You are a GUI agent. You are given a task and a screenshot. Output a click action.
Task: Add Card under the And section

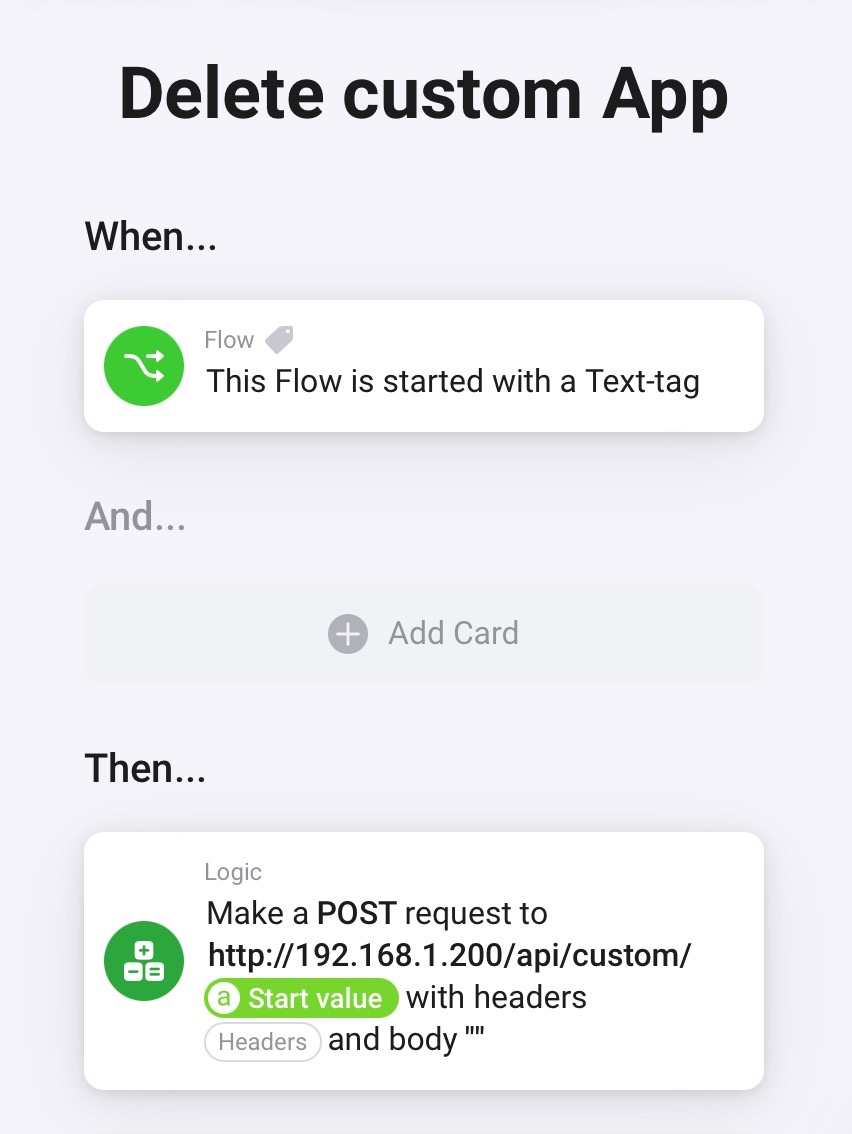[423, 633]
